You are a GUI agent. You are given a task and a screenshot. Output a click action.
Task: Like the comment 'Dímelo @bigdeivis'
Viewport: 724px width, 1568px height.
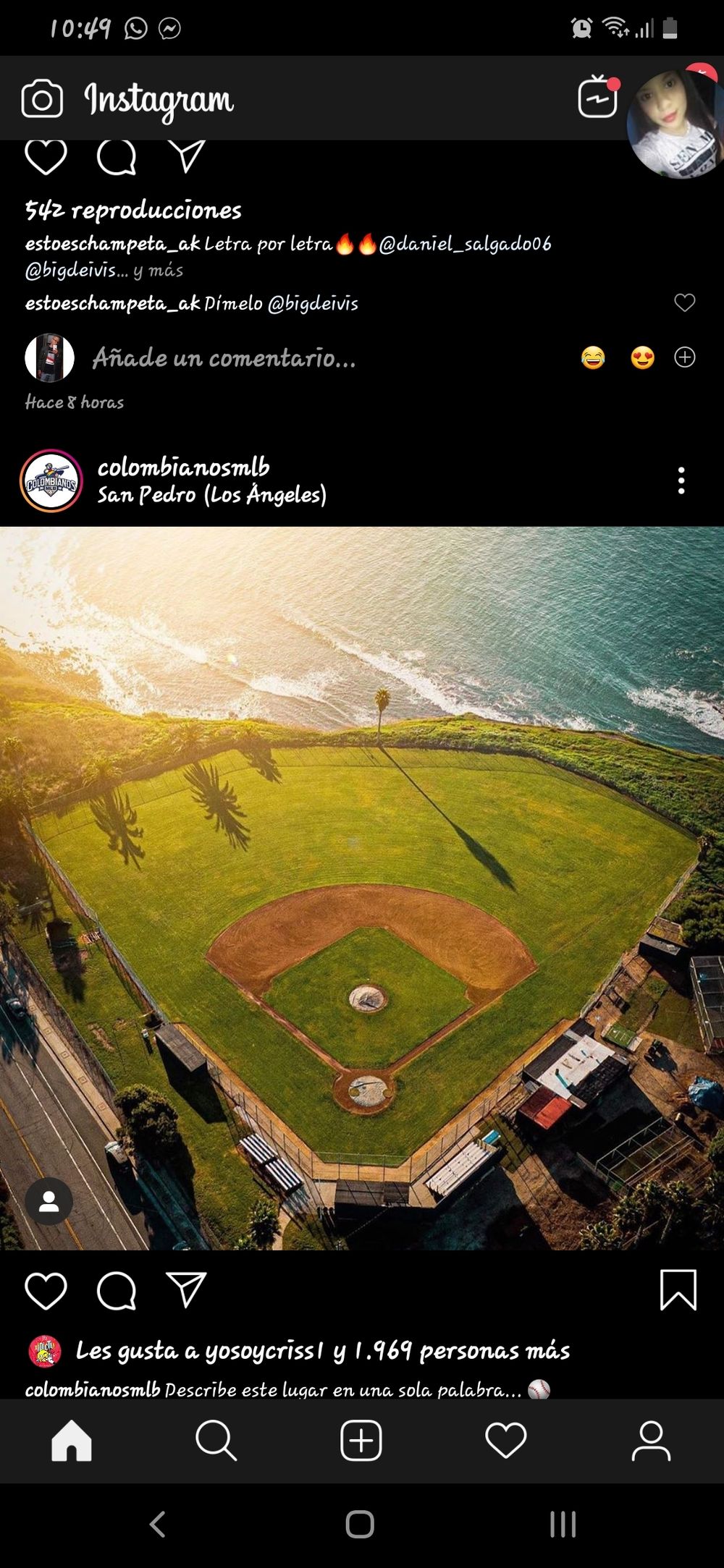(684, 302)
